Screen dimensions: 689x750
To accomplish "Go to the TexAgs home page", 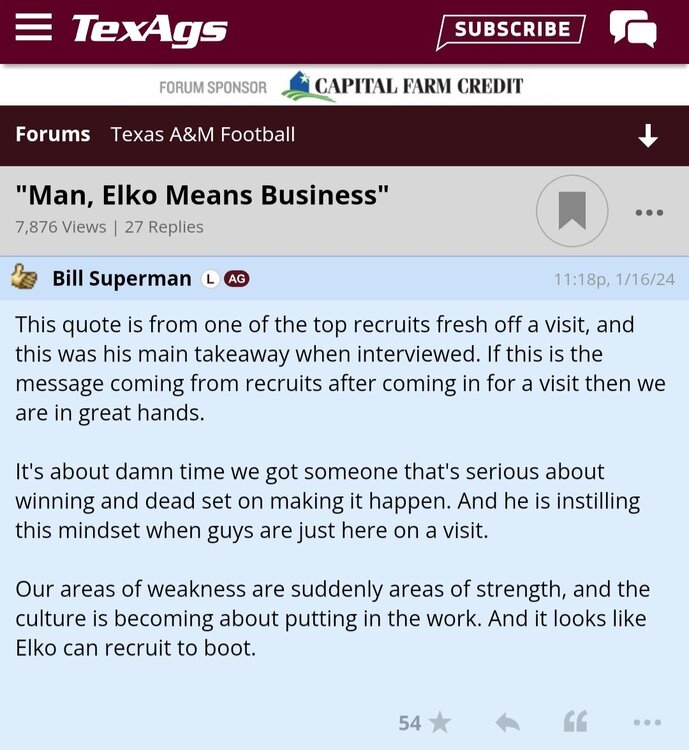I will 149,30.
